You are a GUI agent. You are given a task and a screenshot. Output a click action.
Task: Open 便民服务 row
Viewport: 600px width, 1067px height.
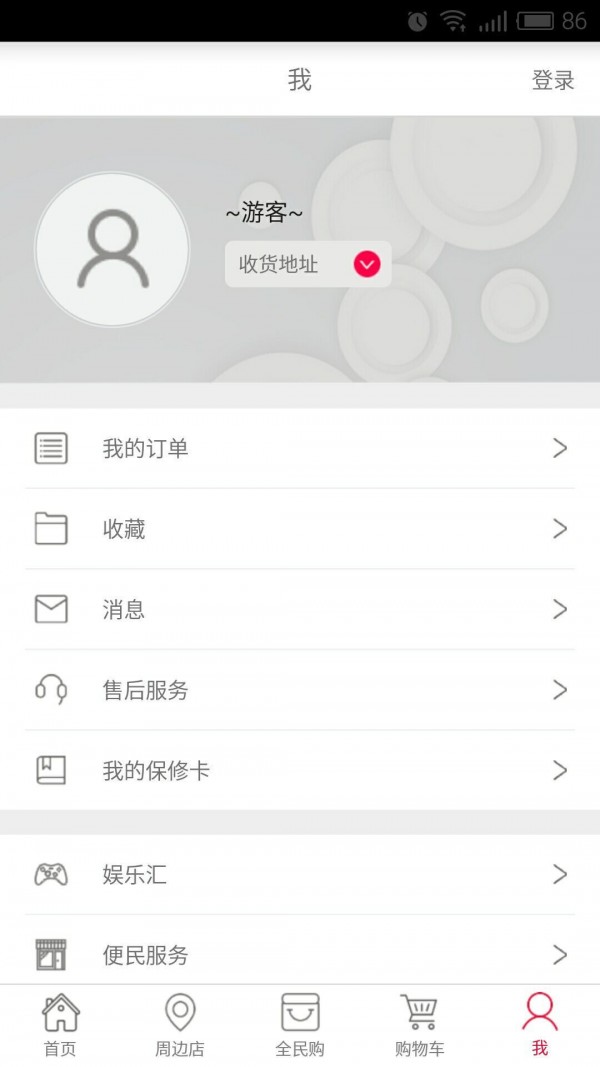click(x=300, y=954)
